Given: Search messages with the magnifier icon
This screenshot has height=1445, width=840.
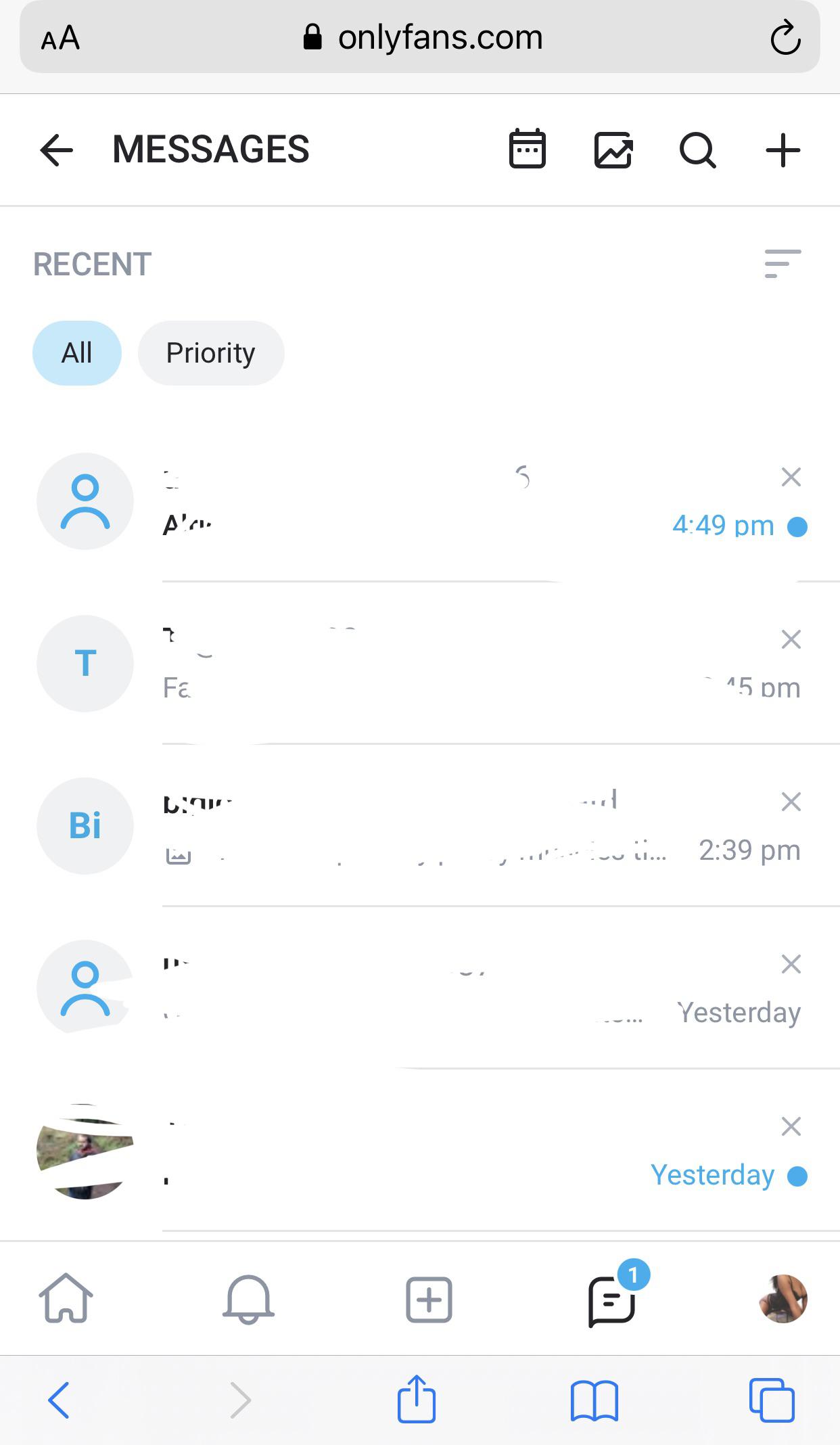Looking at the screenshot, I should point(697,150).
